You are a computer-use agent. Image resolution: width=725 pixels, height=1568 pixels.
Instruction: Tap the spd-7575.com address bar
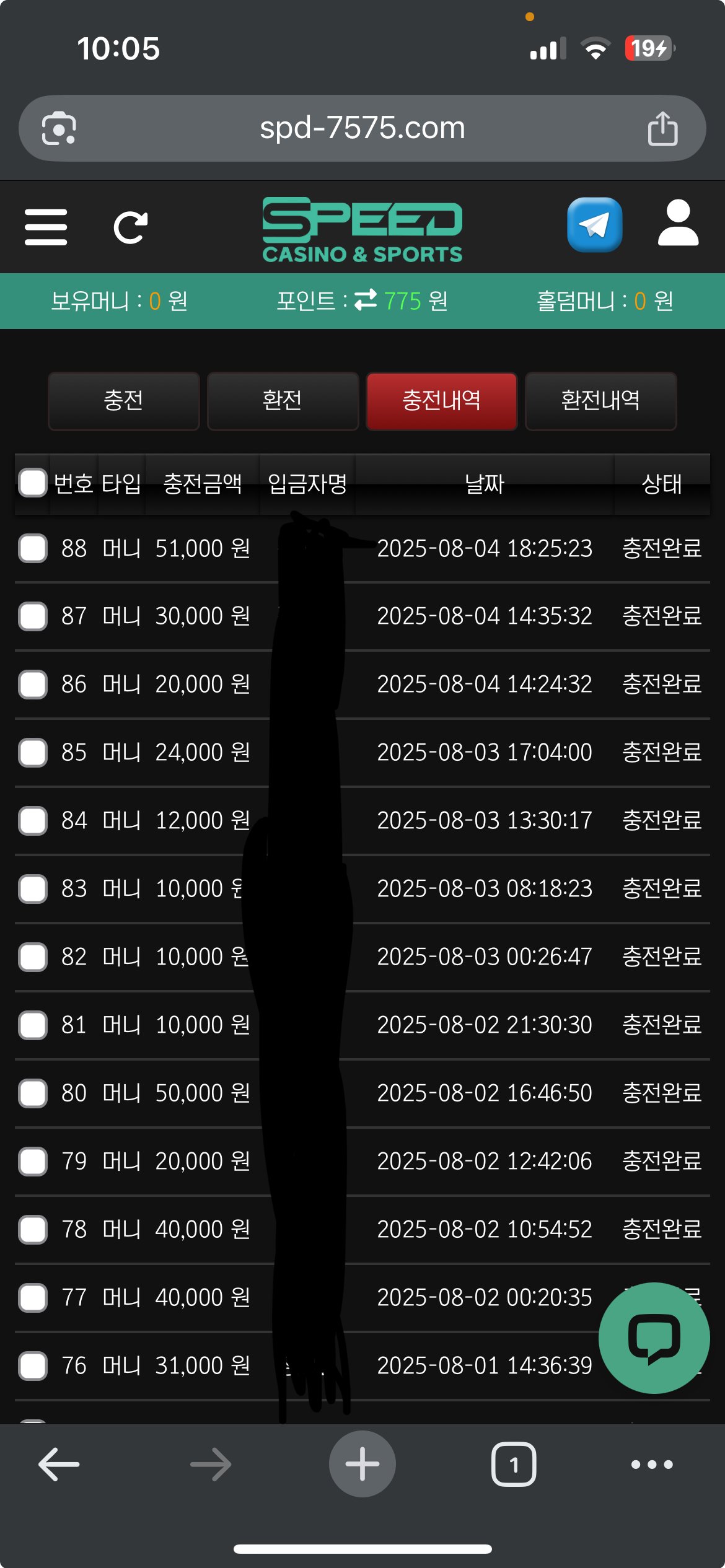(362, 128)
